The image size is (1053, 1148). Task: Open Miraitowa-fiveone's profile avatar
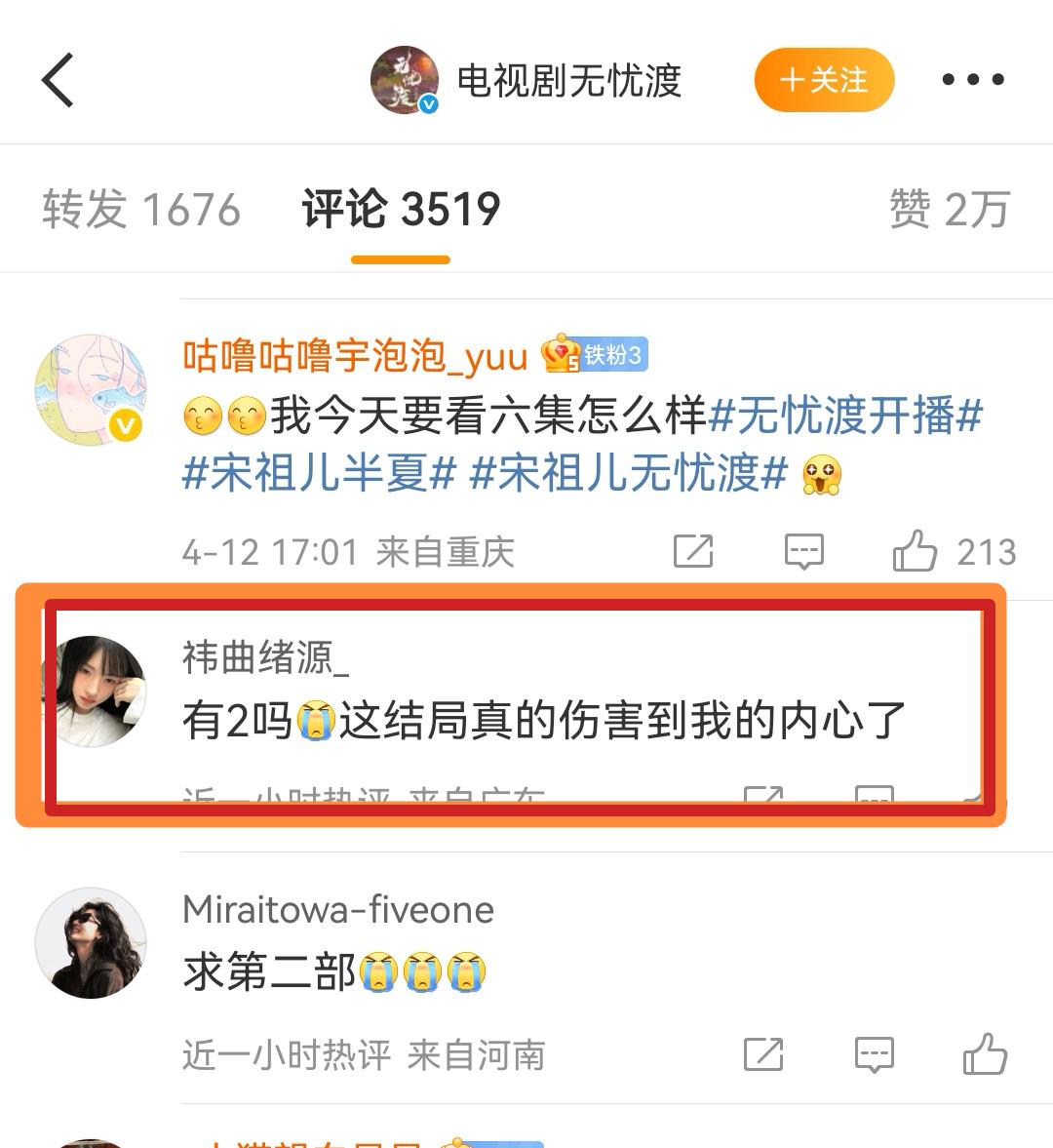pyautogui.click(x=90, y=942)
